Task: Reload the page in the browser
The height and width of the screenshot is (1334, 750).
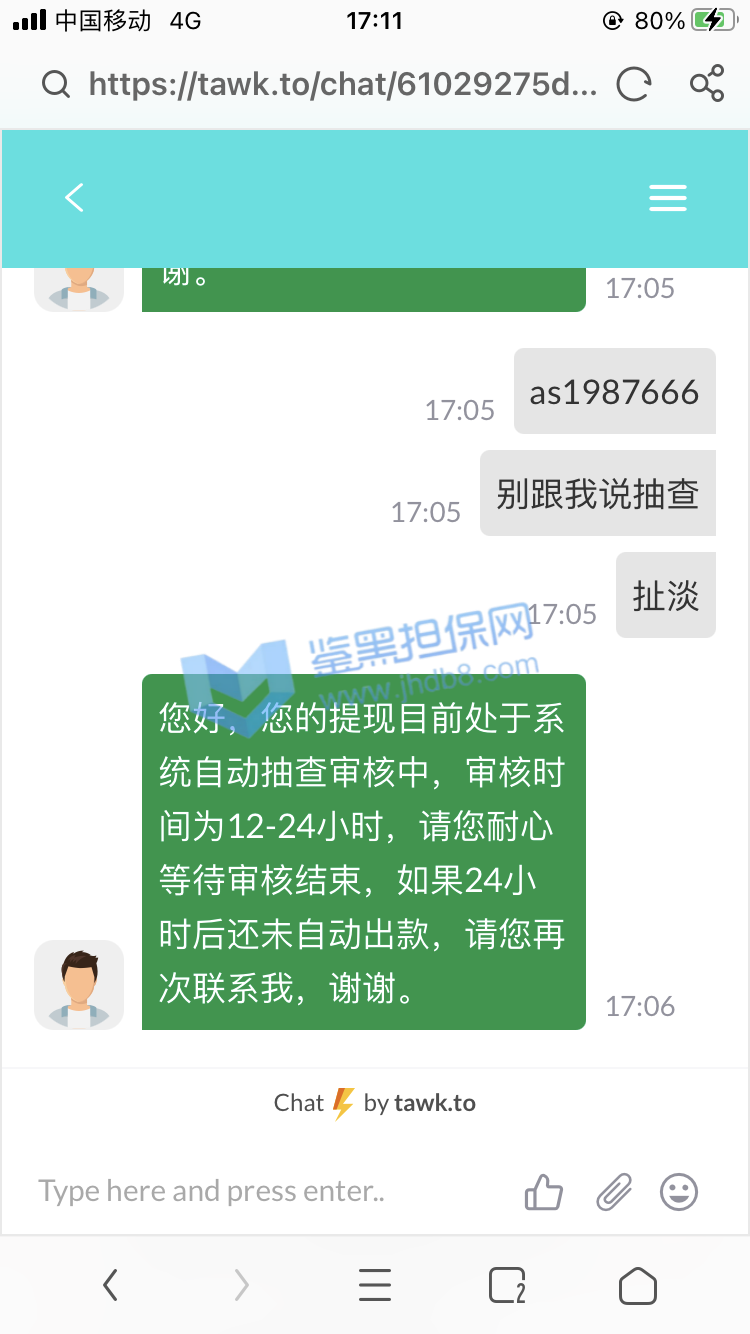Action: click(634, 84)
